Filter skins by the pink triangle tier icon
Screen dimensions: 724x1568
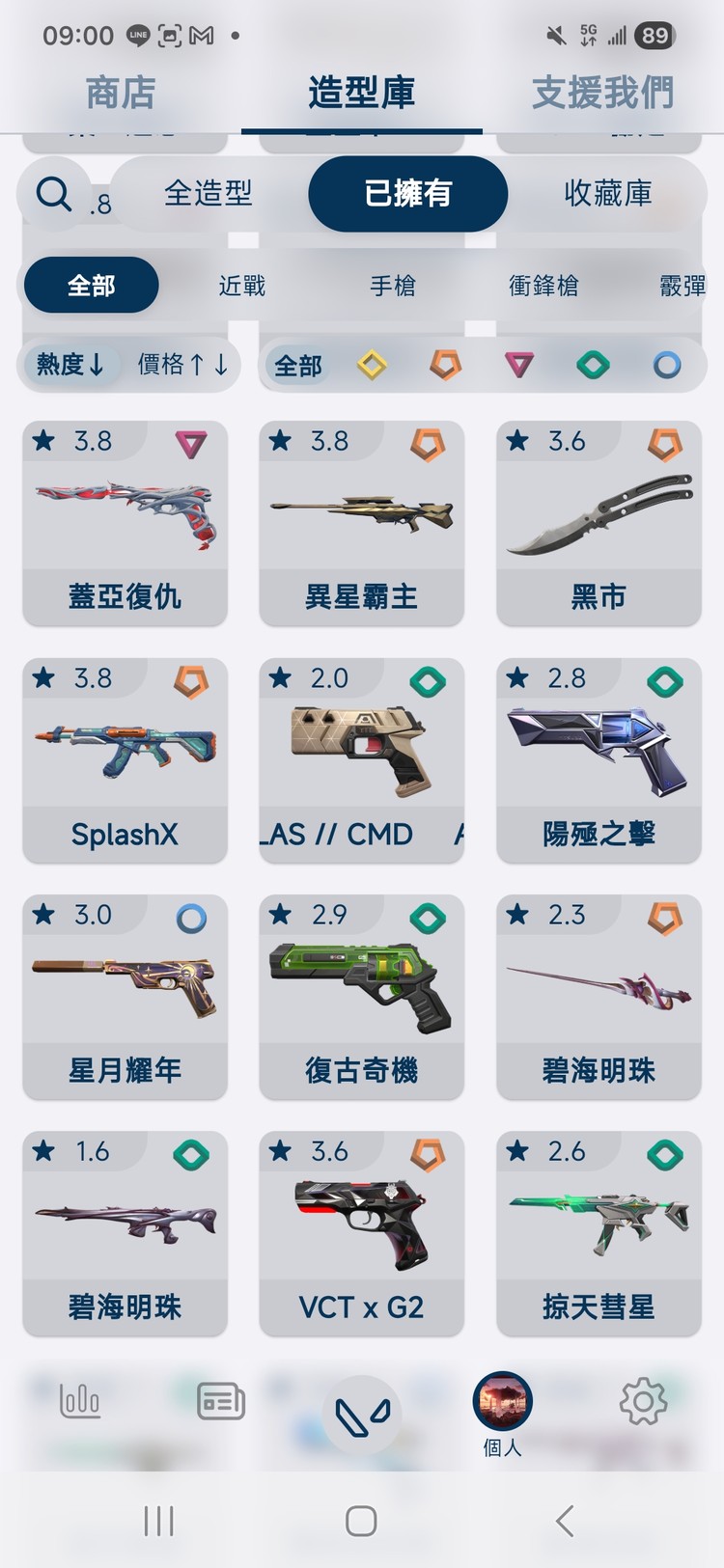[x=520, y=366]
